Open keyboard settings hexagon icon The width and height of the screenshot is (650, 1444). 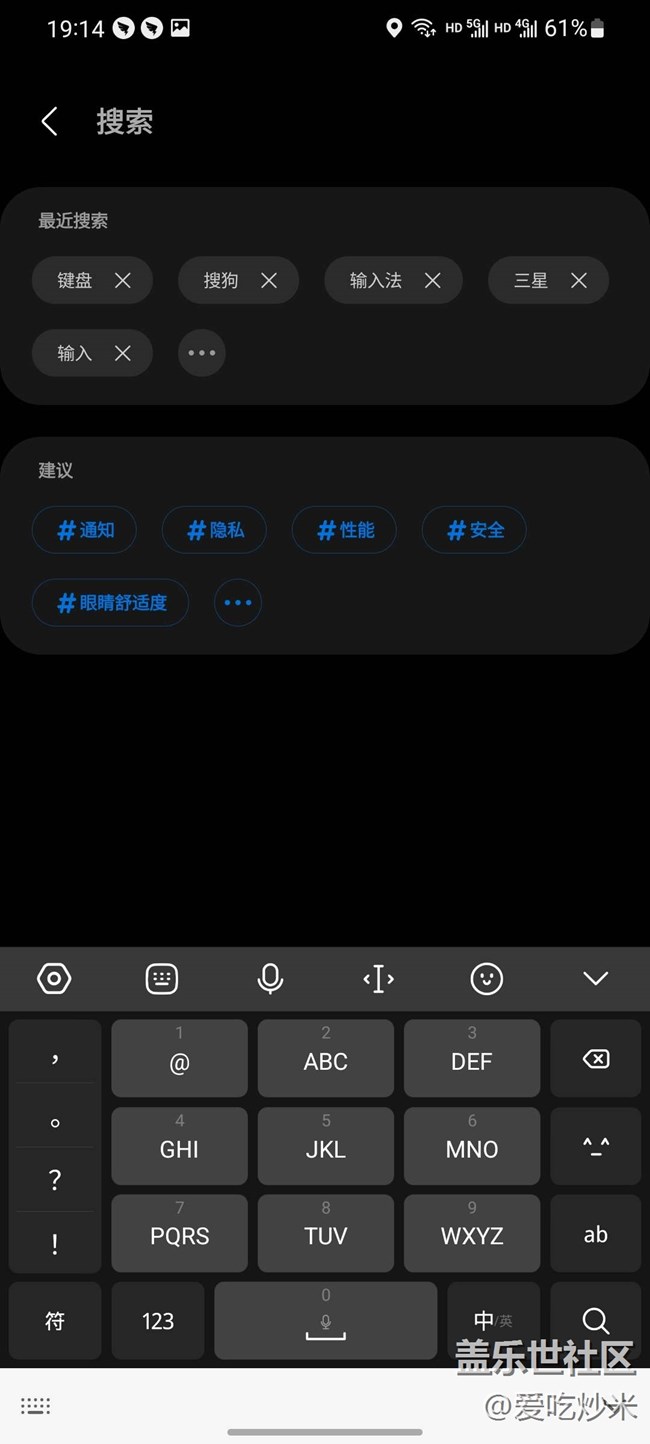pyautogui.click(x=54, y=979)
